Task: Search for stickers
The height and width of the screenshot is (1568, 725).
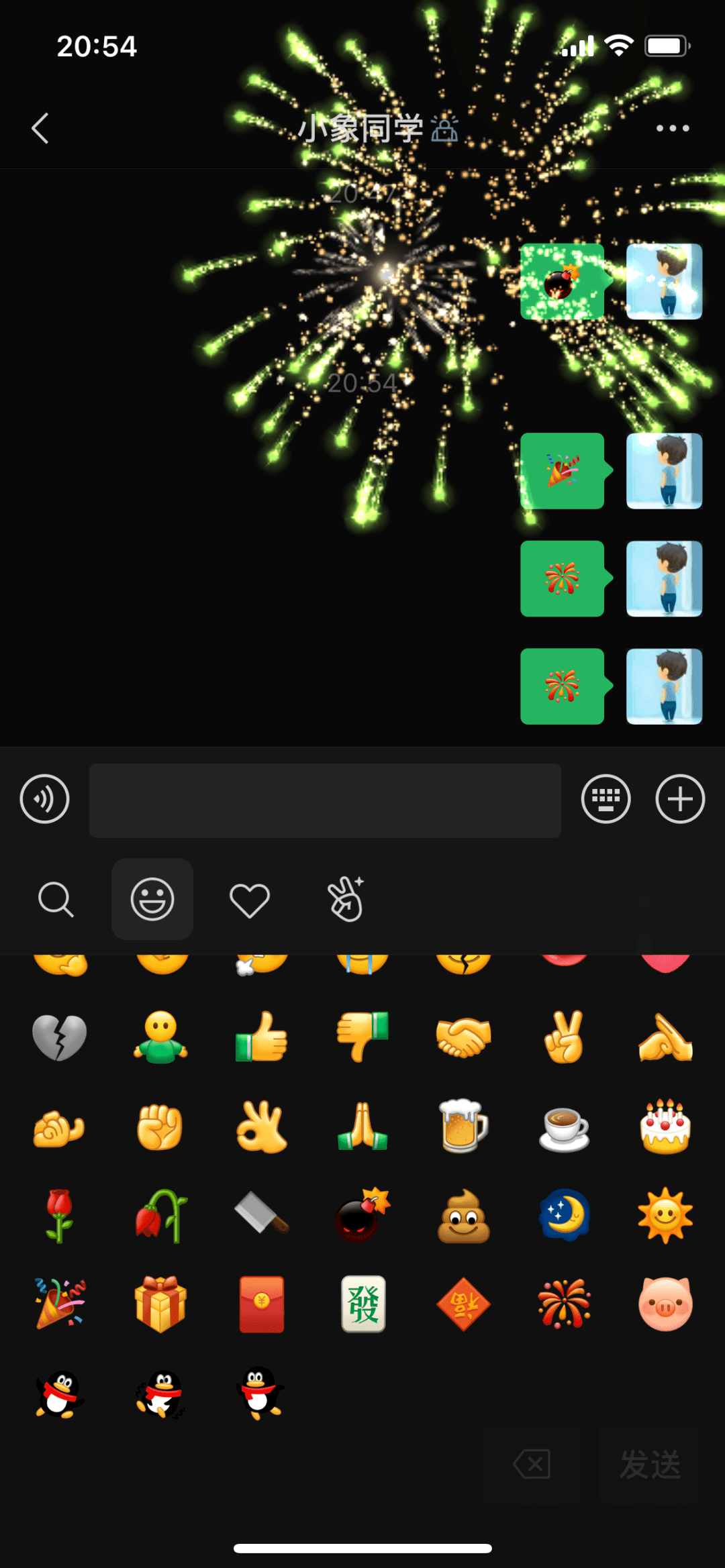Action: [x=56, y=900]
